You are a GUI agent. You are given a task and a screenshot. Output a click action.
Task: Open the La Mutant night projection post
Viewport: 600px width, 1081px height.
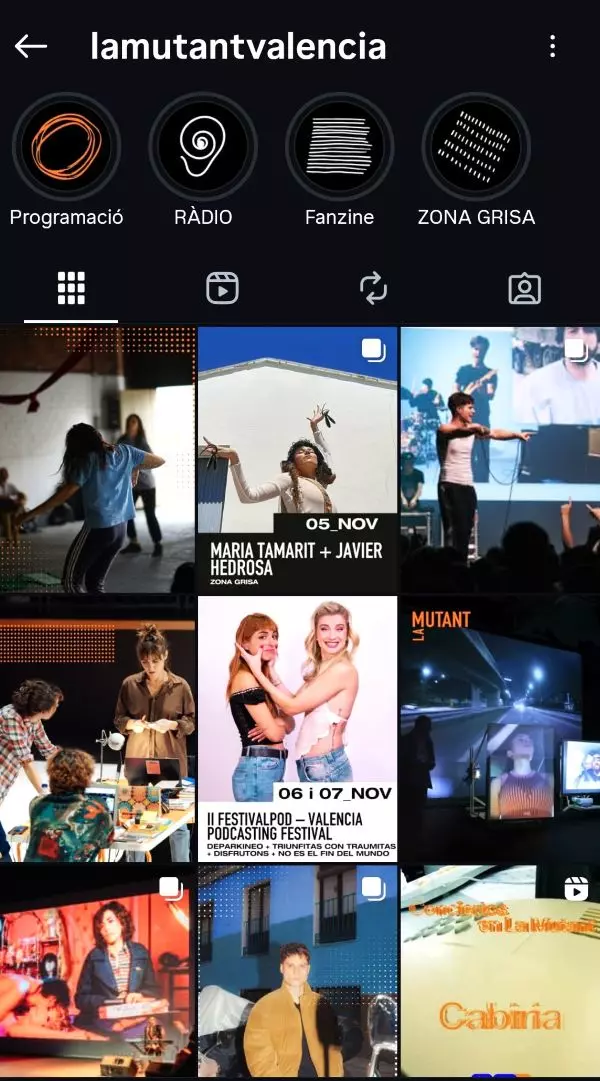coord(500,728)
